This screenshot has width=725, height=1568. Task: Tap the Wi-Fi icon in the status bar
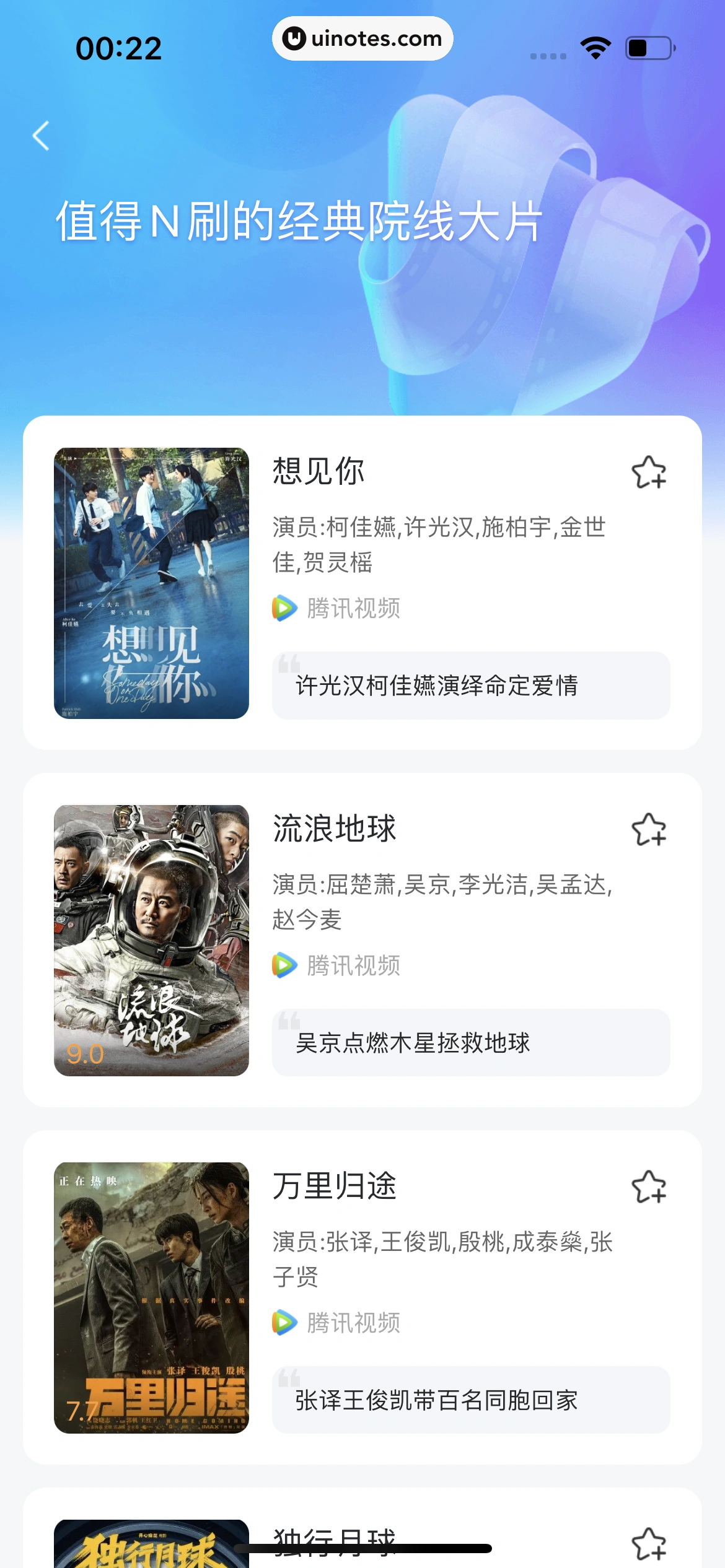point(594,46)
